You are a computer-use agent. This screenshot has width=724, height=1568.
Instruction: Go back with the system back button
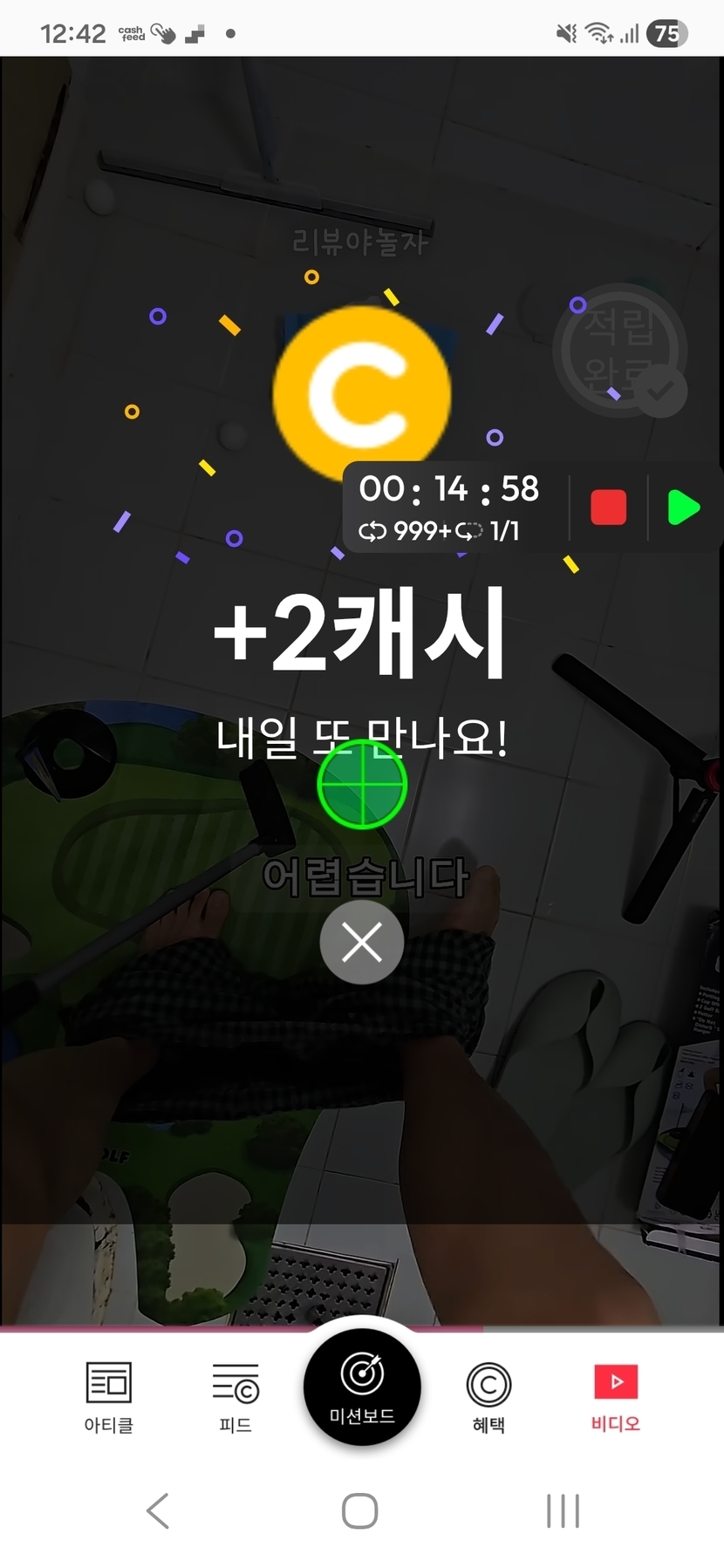(x=158, y=1511)
